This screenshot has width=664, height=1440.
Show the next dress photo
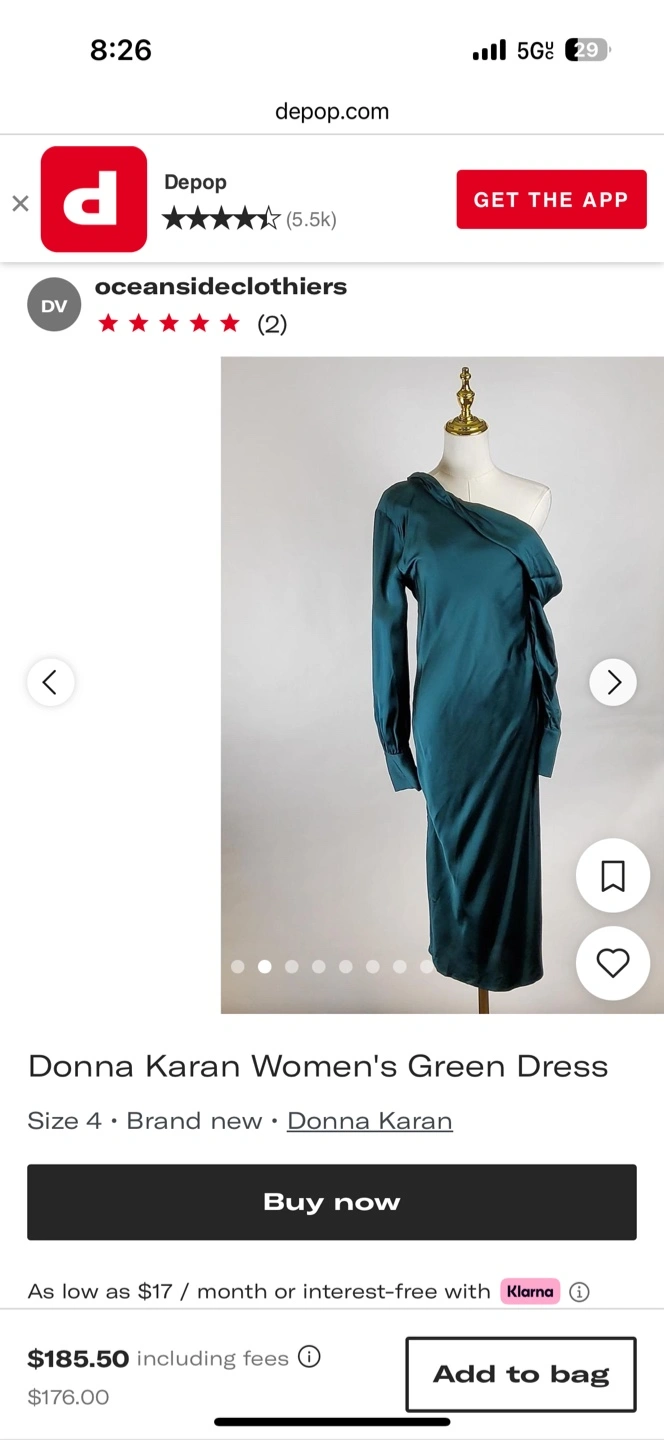point(613,683)
